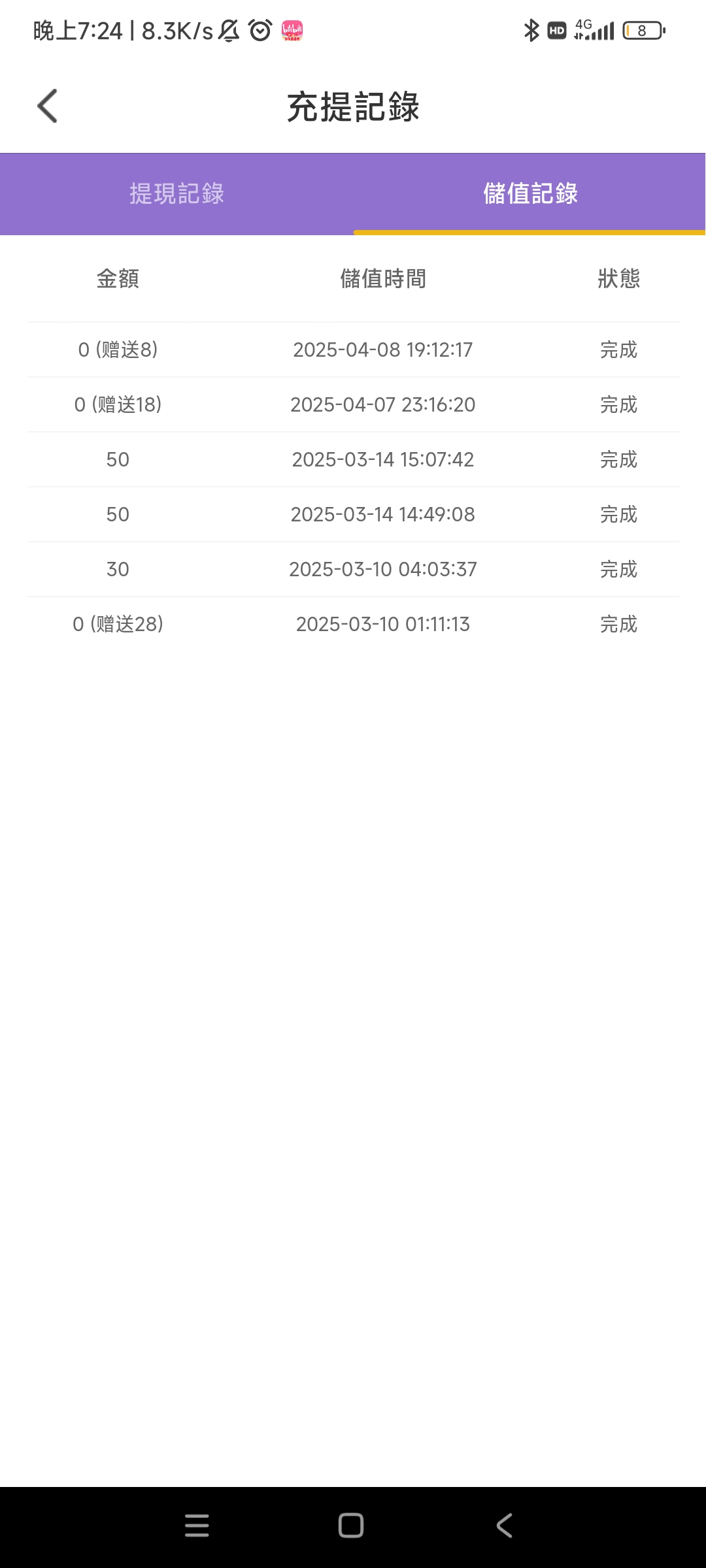The height and width of the screenshot is (1568, 706).
Task: Select the 儲值記錄 tab
Action: coord(529,194)
